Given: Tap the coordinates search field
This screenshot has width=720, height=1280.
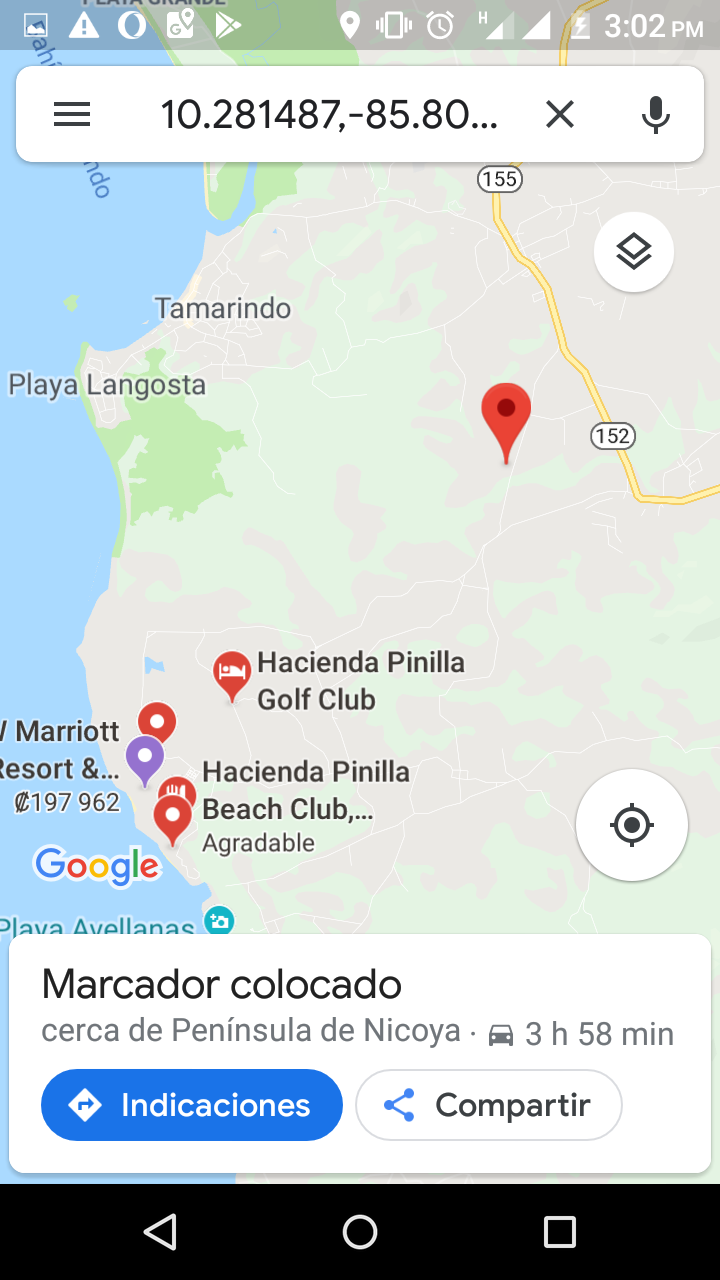Looking at the screenshot, I should (328, 115).
